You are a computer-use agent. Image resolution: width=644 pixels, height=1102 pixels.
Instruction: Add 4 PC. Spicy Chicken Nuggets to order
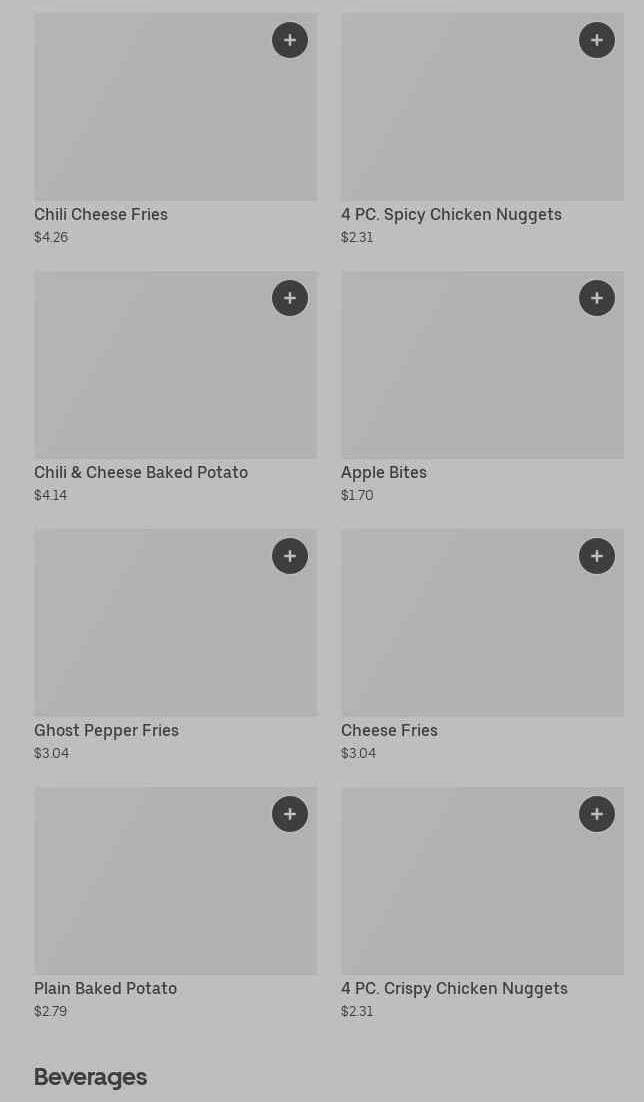tap(597, 40)
